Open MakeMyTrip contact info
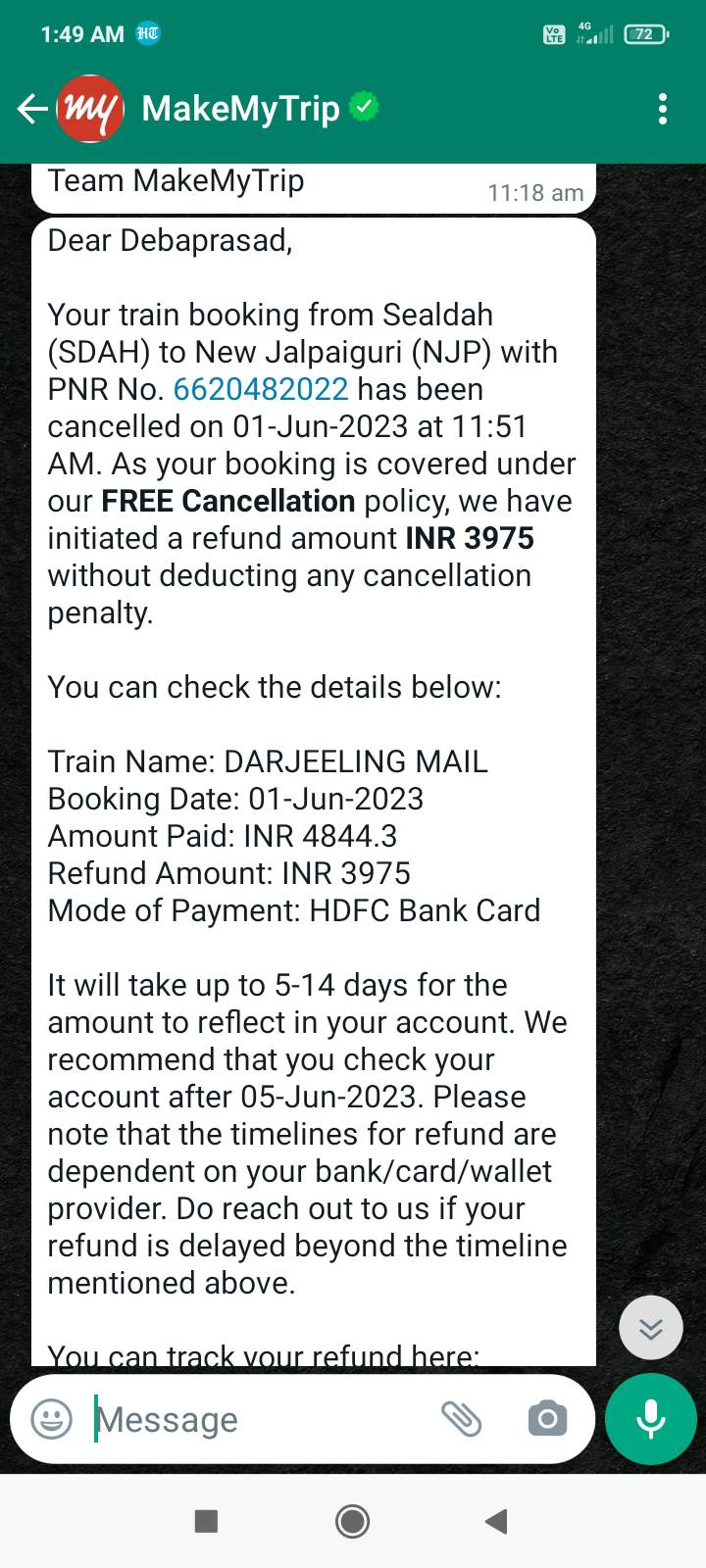The height and width of the screenshot is (1568, 706). tap(240, 109)
